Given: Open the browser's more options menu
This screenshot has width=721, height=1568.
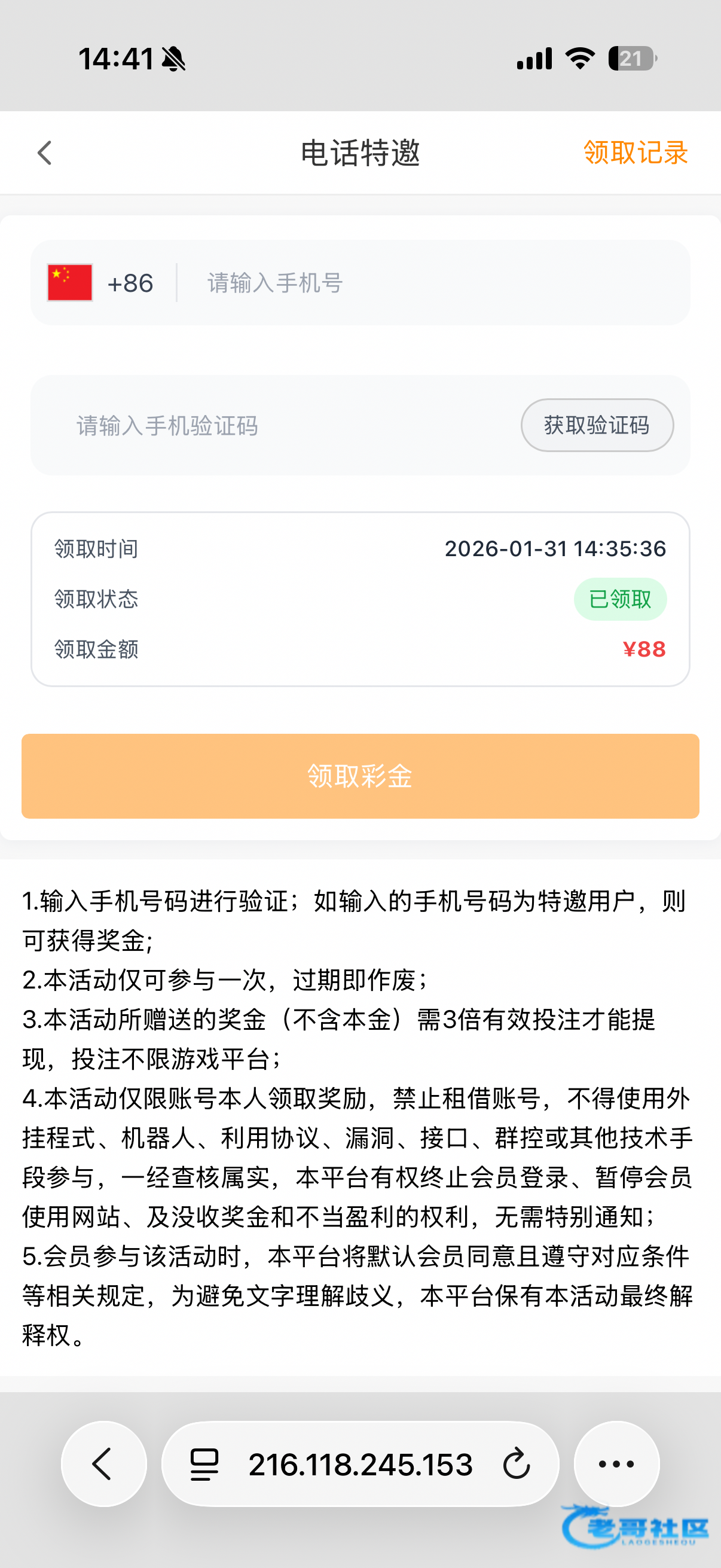Looking at the screenshot, I should (x=616, y=1464).
